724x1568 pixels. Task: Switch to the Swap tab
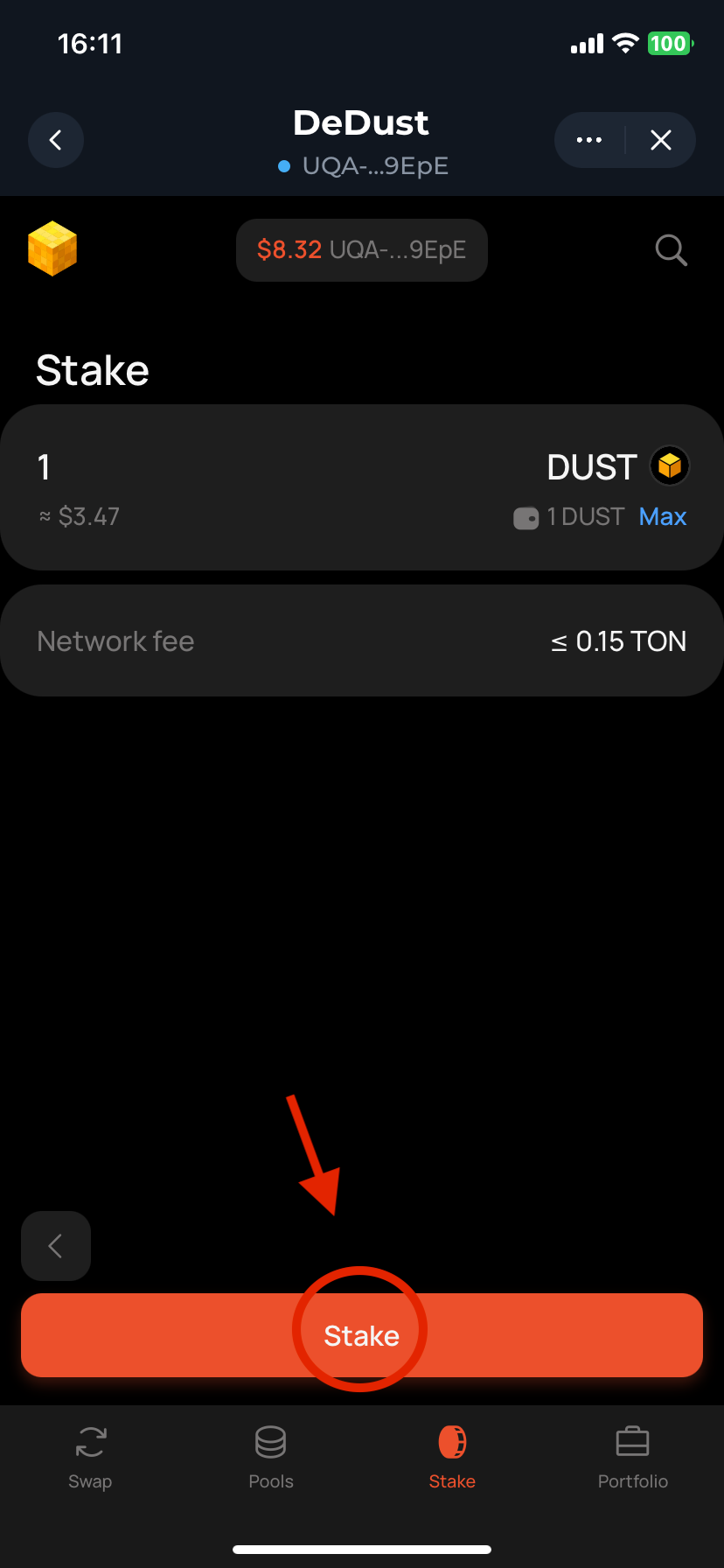(x=90, y=1456)
